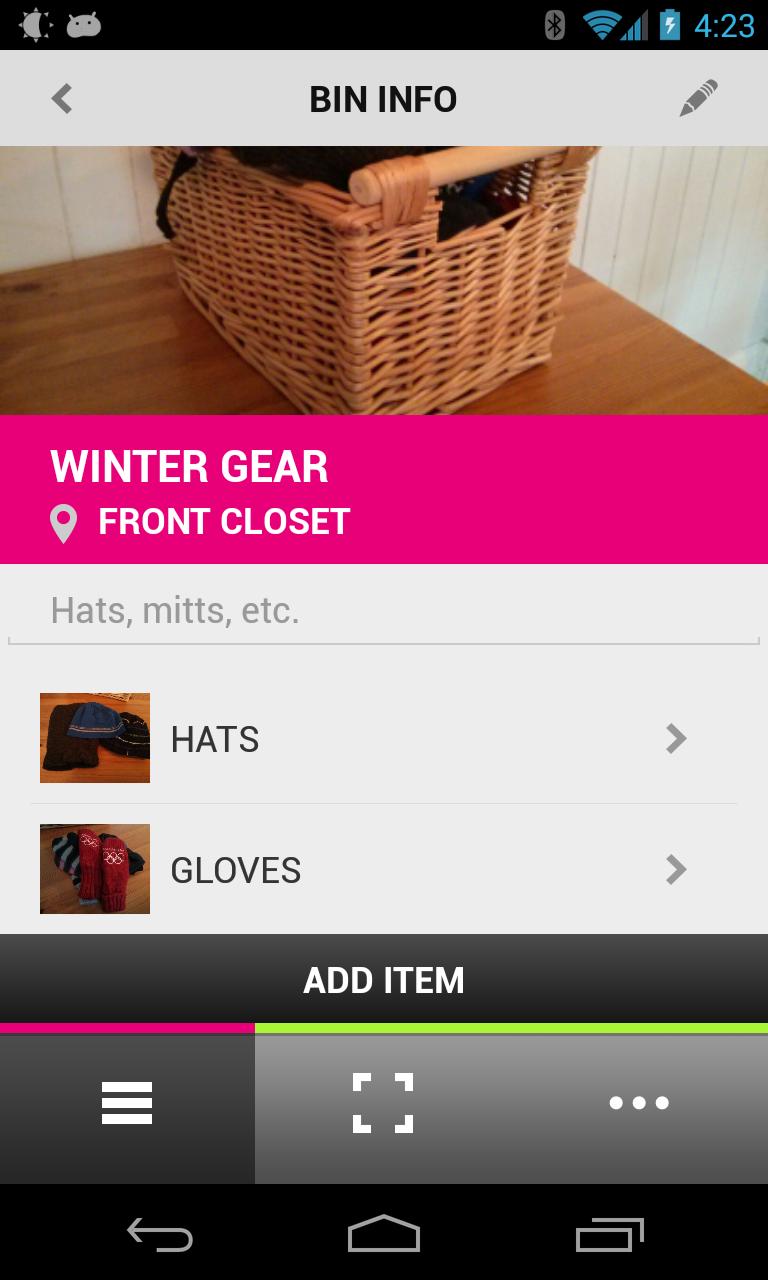768x1280 pixels.
Task: Edit this bin with the pencil icon
Action: point(698,98)
